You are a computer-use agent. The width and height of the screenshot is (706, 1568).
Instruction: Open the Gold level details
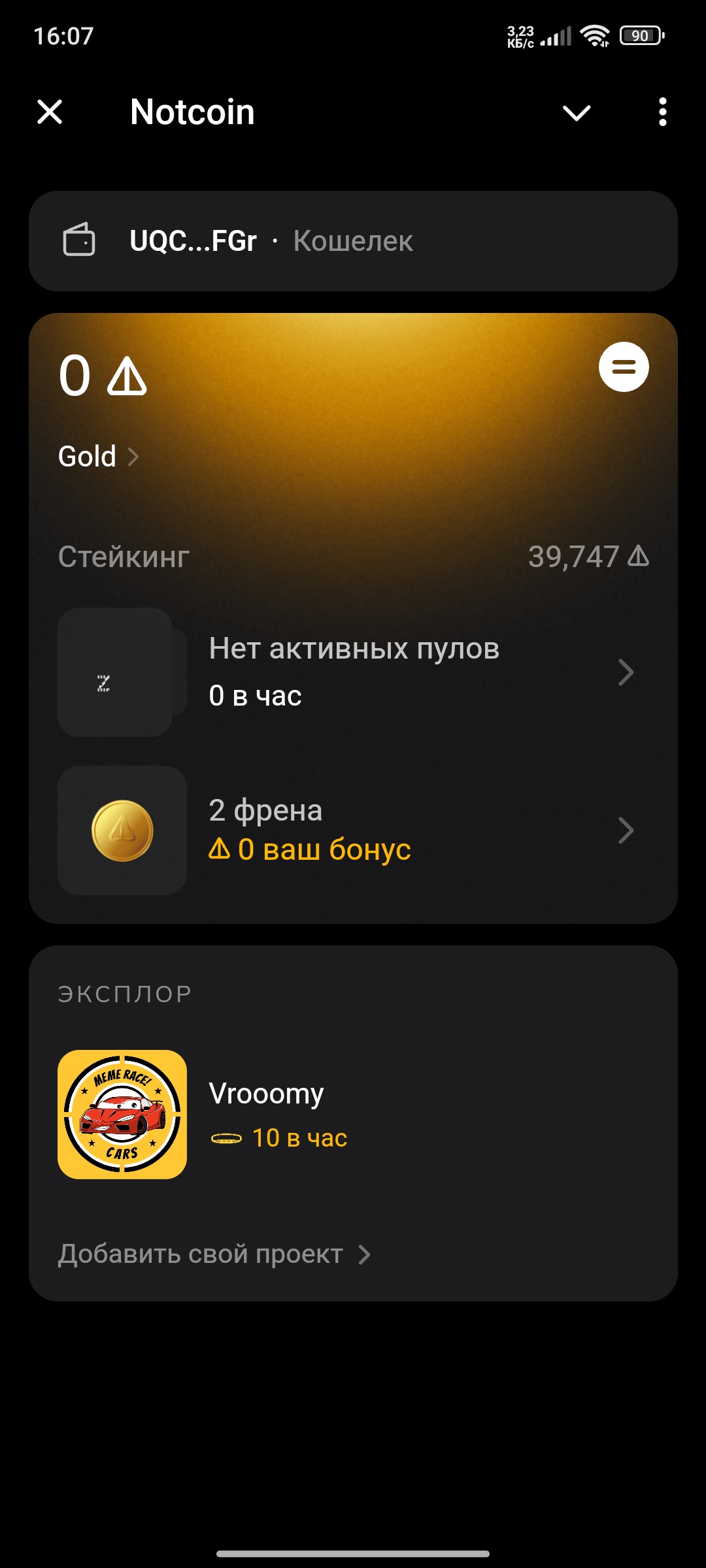coord(98,456)
